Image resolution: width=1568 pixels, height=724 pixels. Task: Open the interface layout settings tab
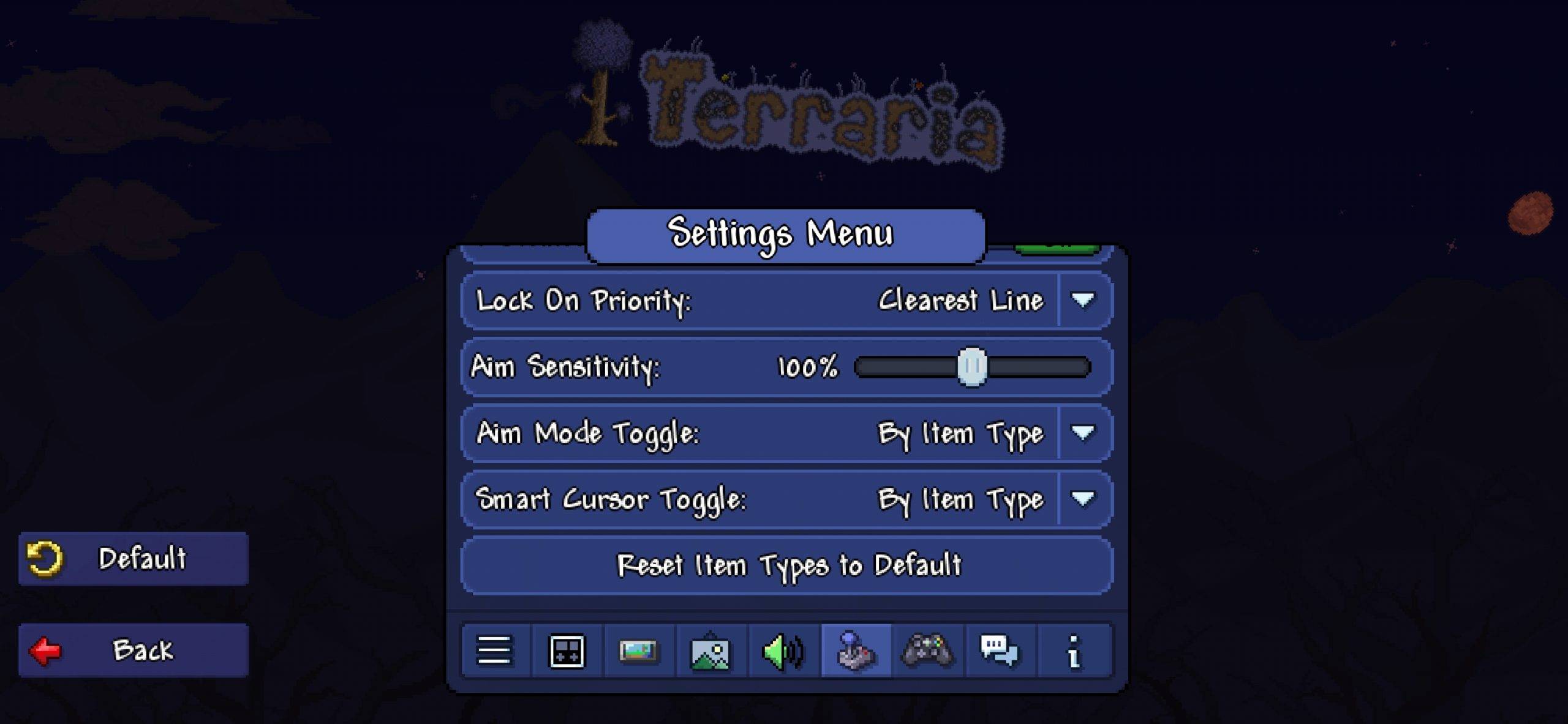567,650
